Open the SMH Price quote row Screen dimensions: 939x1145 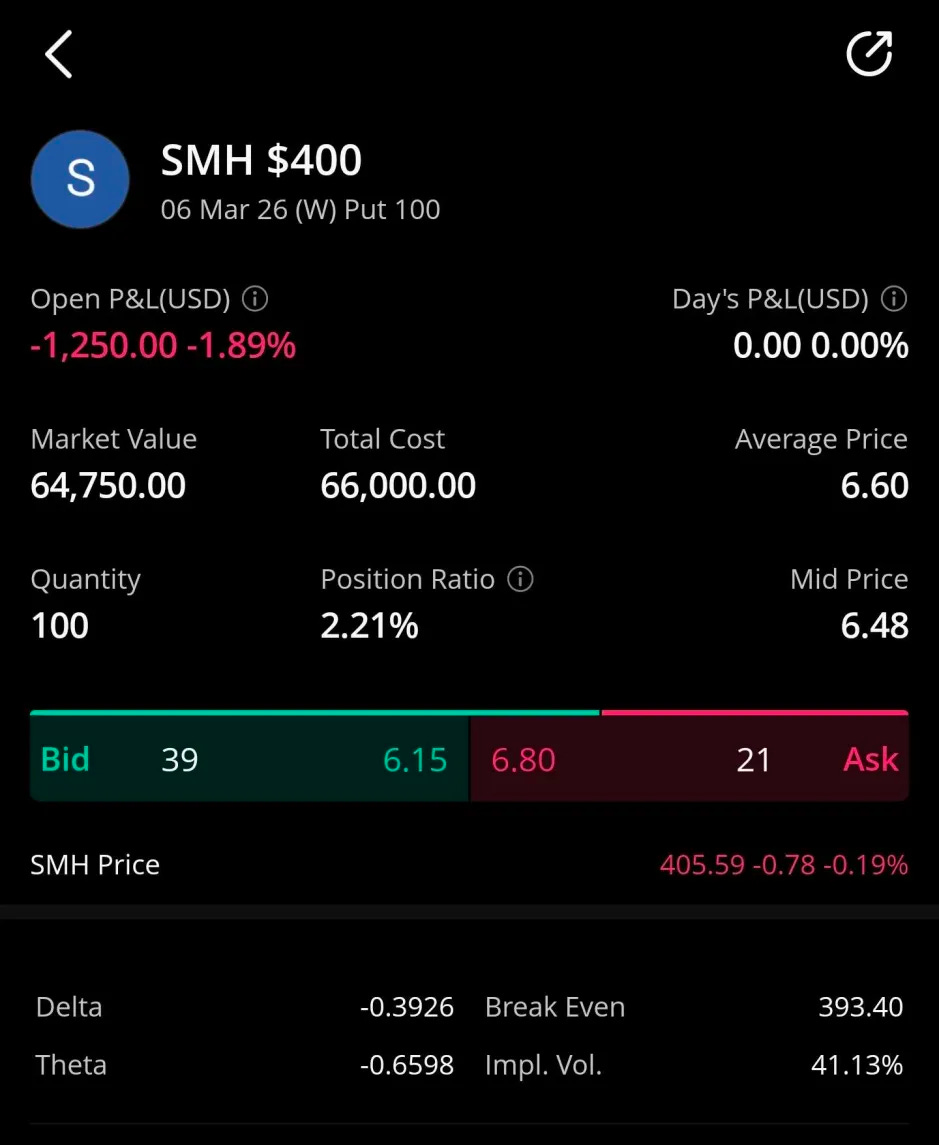(469, 865)
